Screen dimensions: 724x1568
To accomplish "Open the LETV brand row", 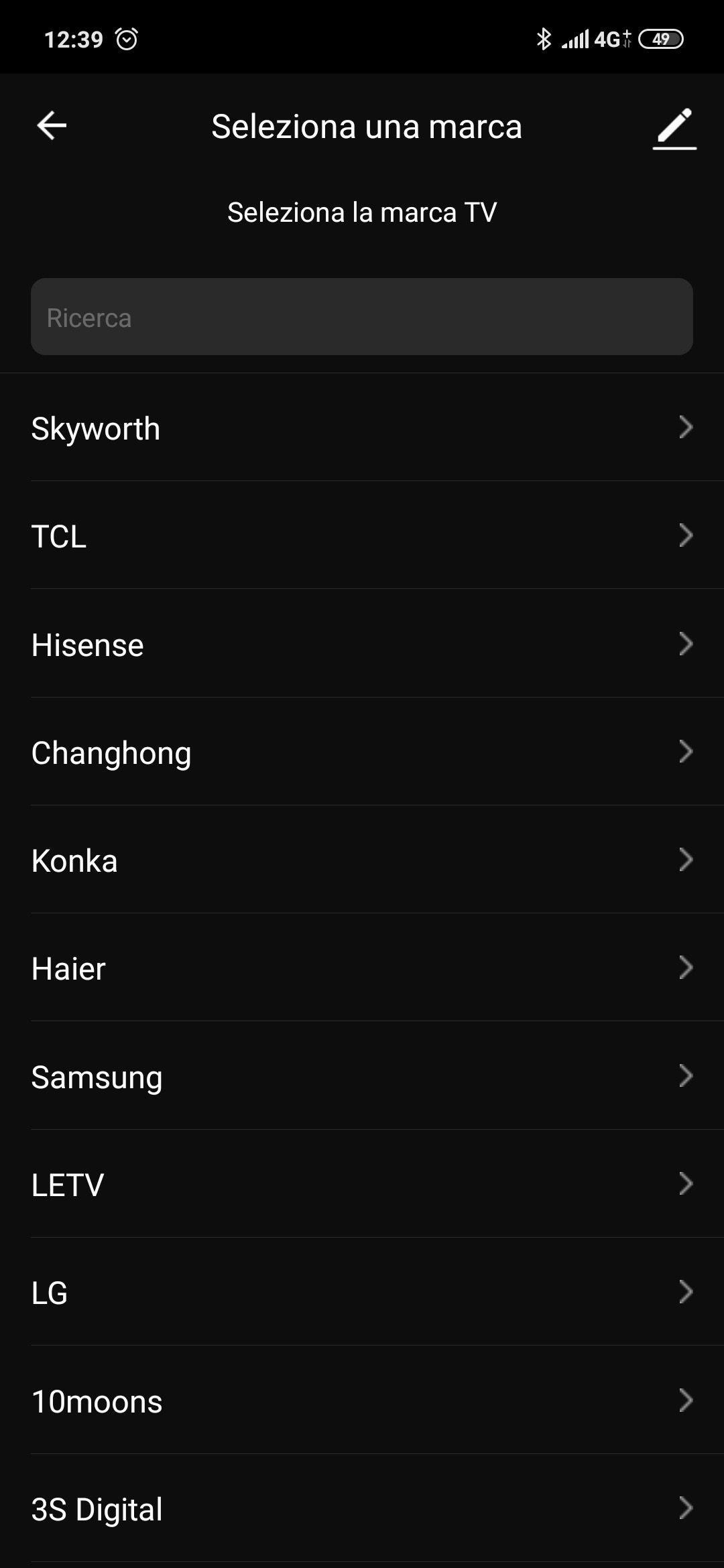I will (362, 1185).
